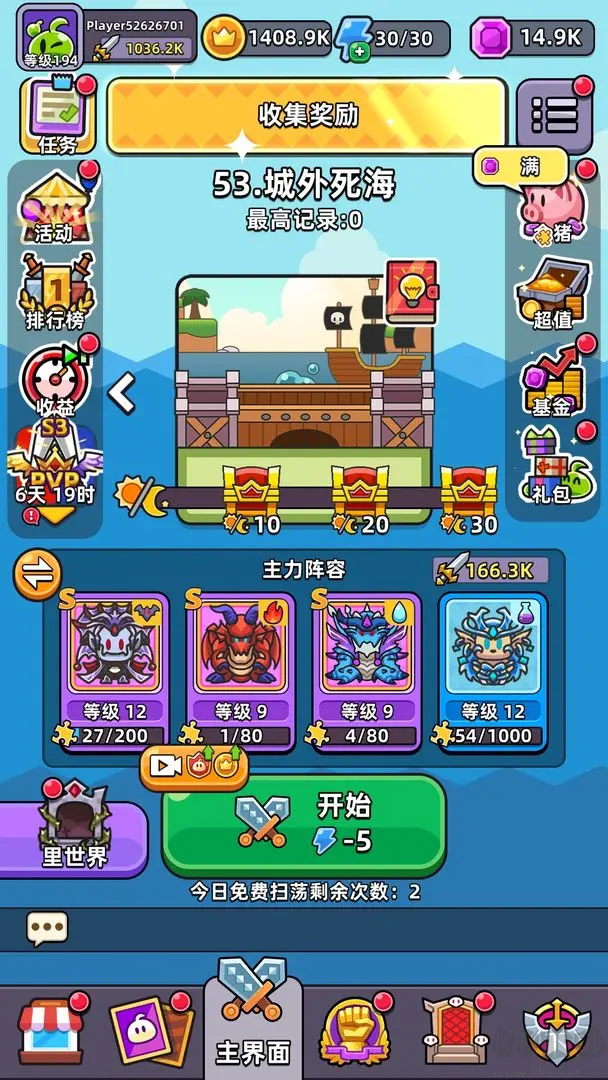
Task: Open the 任务 tasks icon
Action: click(57, 115)
